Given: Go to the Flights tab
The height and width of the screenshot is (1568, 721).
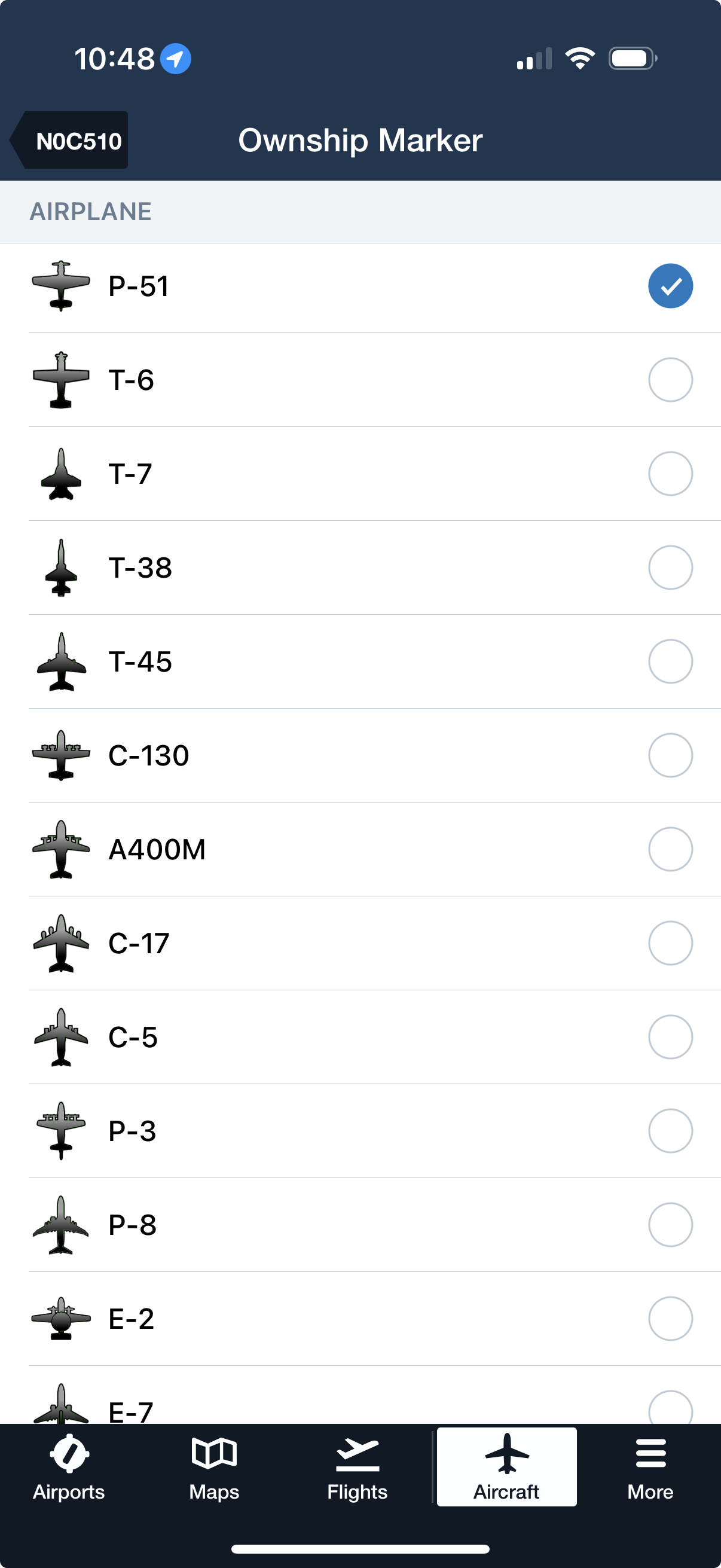Looking at the screenshot, I should [x=357, y=1468].
